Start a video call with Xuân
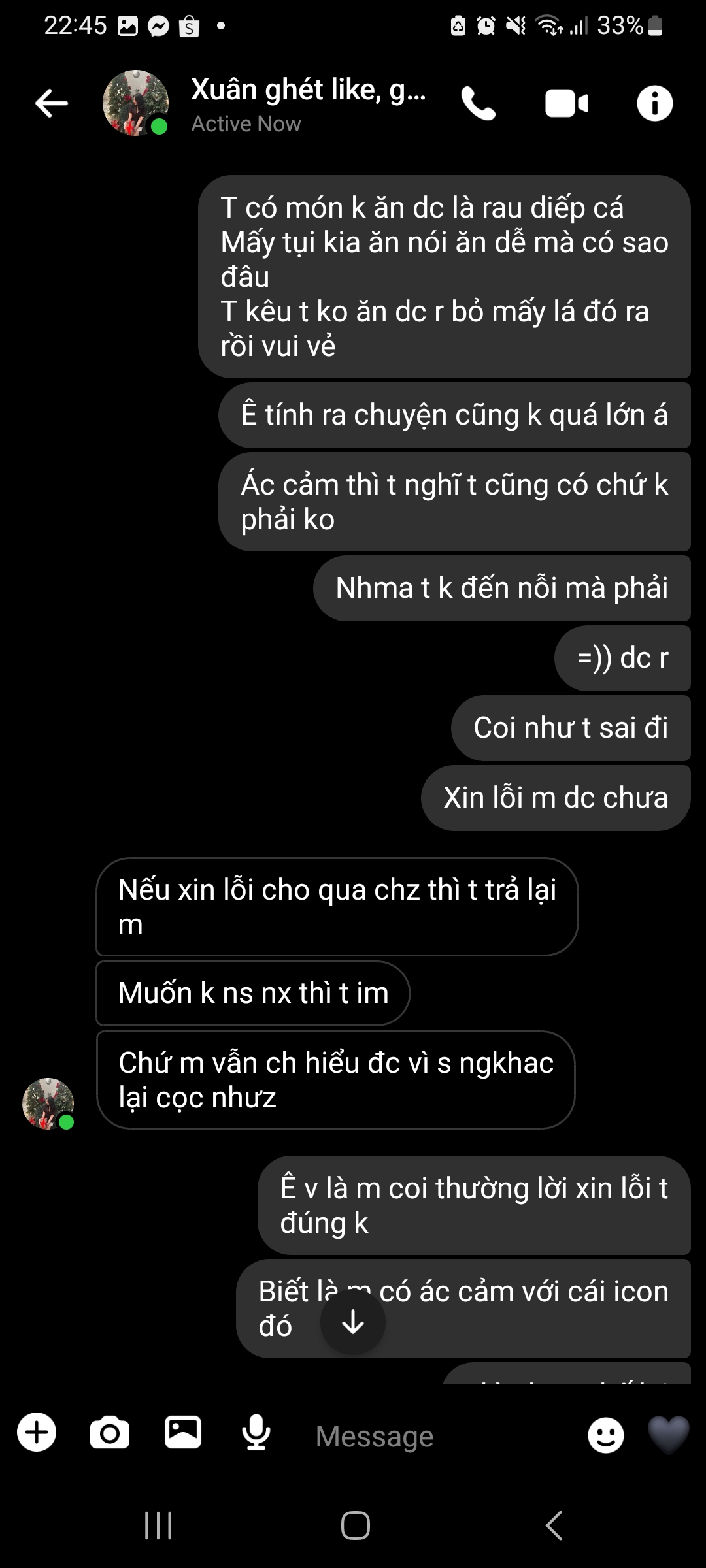 (x=567, y=104)
